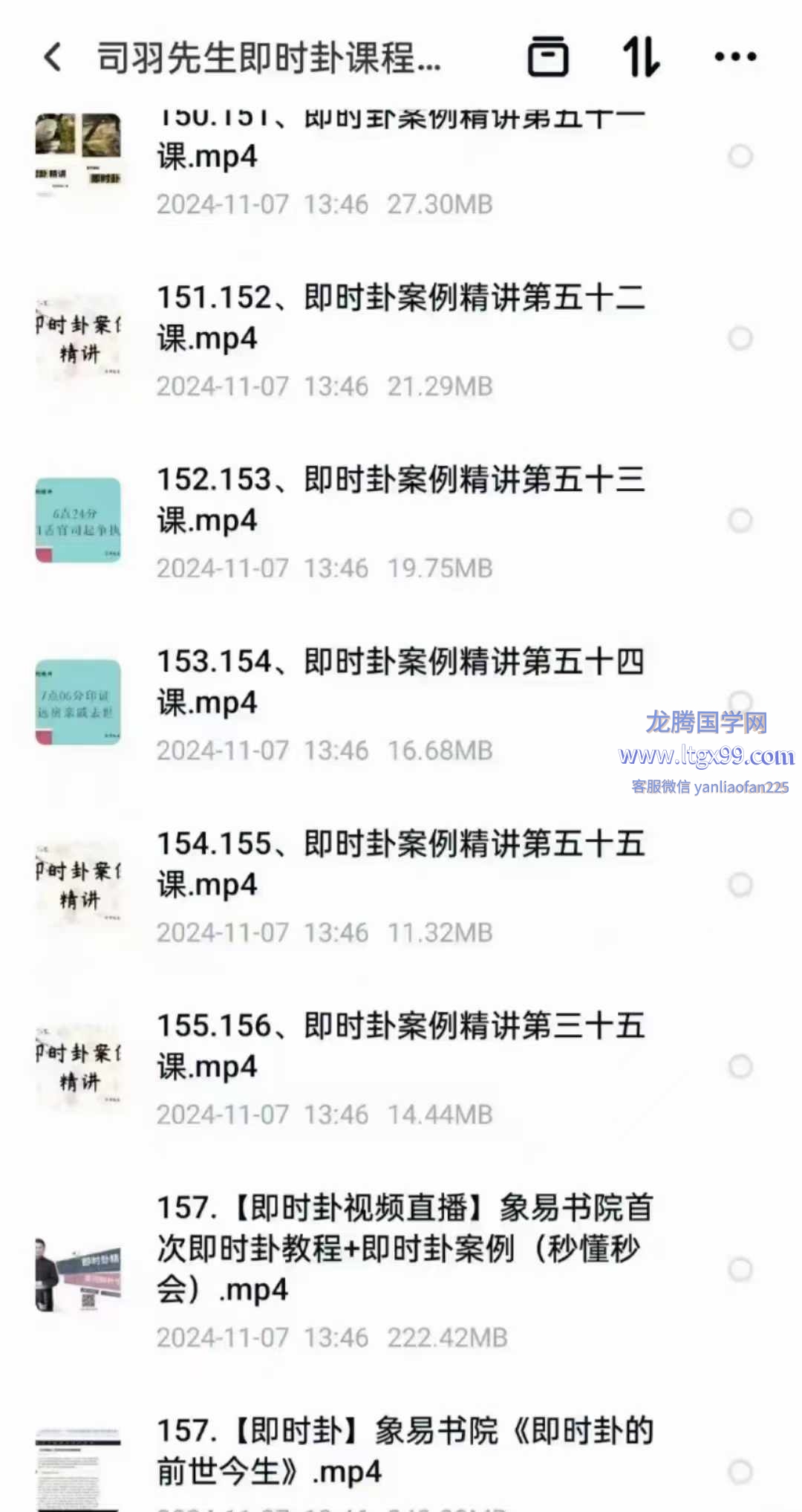Tick the circle beside 即时卦的前世今生.mp4

(x=740, y=1471)
